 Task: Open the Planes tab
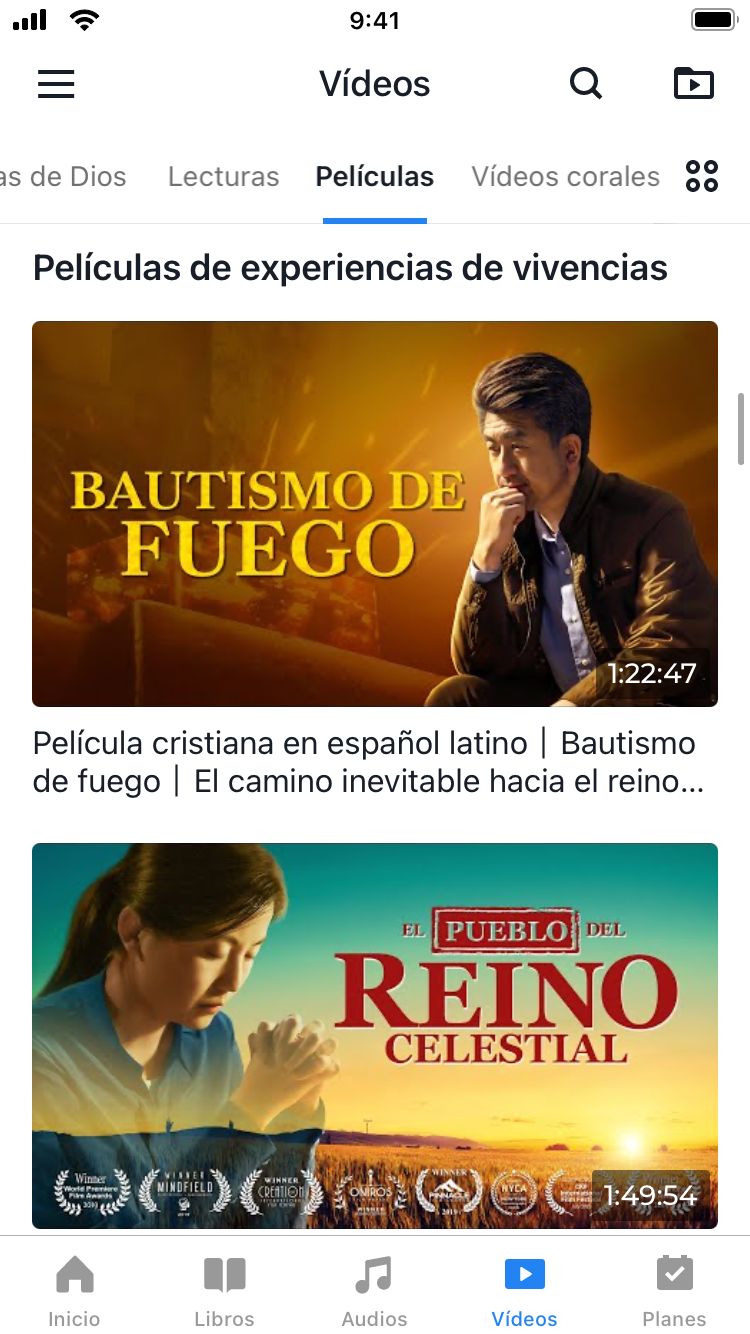click(674, 1291)
